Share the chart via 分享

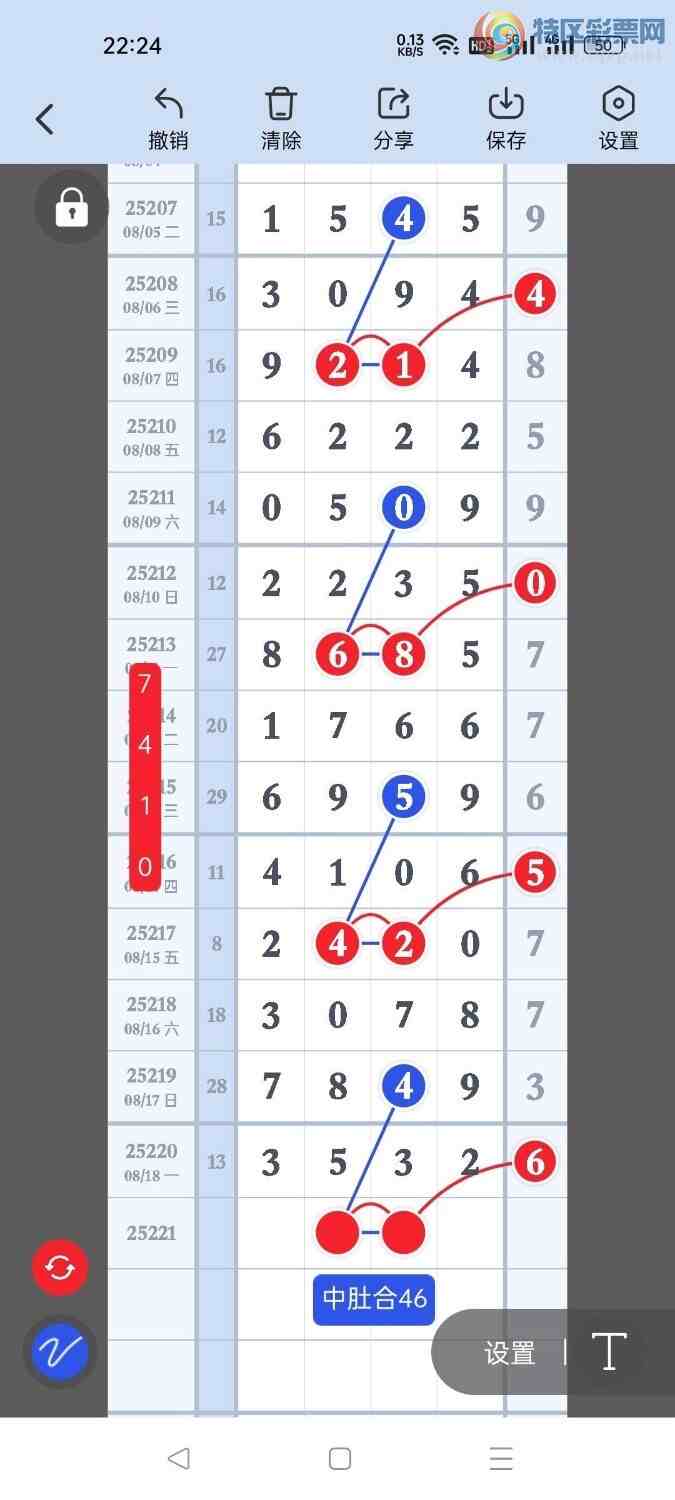coord(393,119)
